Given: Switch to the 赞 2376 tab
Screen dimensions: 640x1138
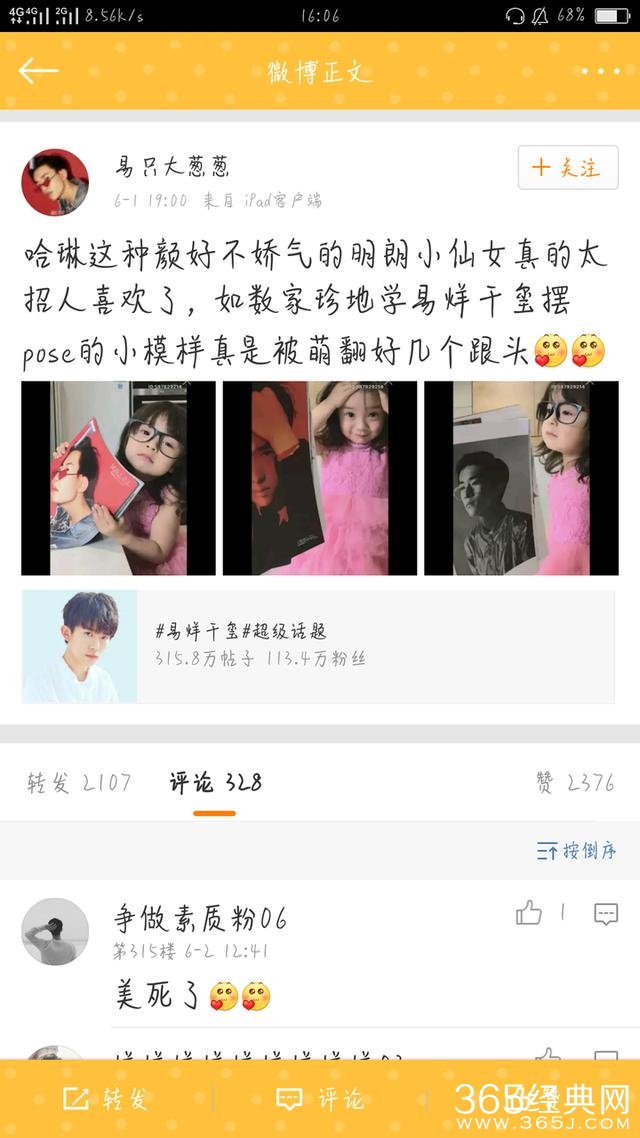Looking at the screenshot, I should 575,783.
